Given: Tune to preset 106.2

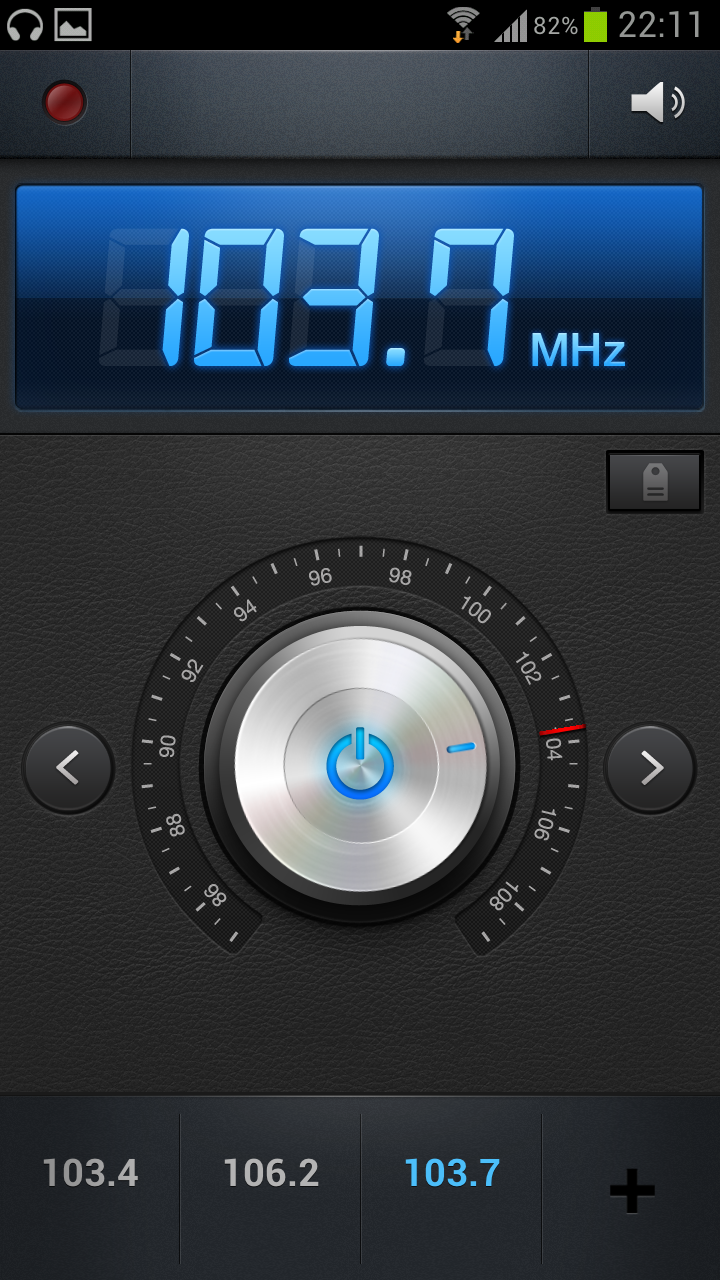Looking at the screenshot, I should point(271,1173).
